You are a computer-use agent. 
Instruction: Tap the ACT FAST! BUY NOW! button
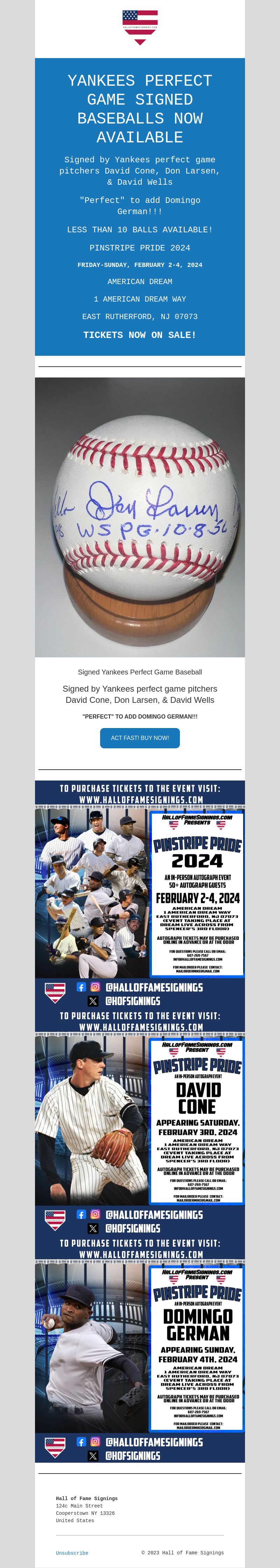[139, 738]
